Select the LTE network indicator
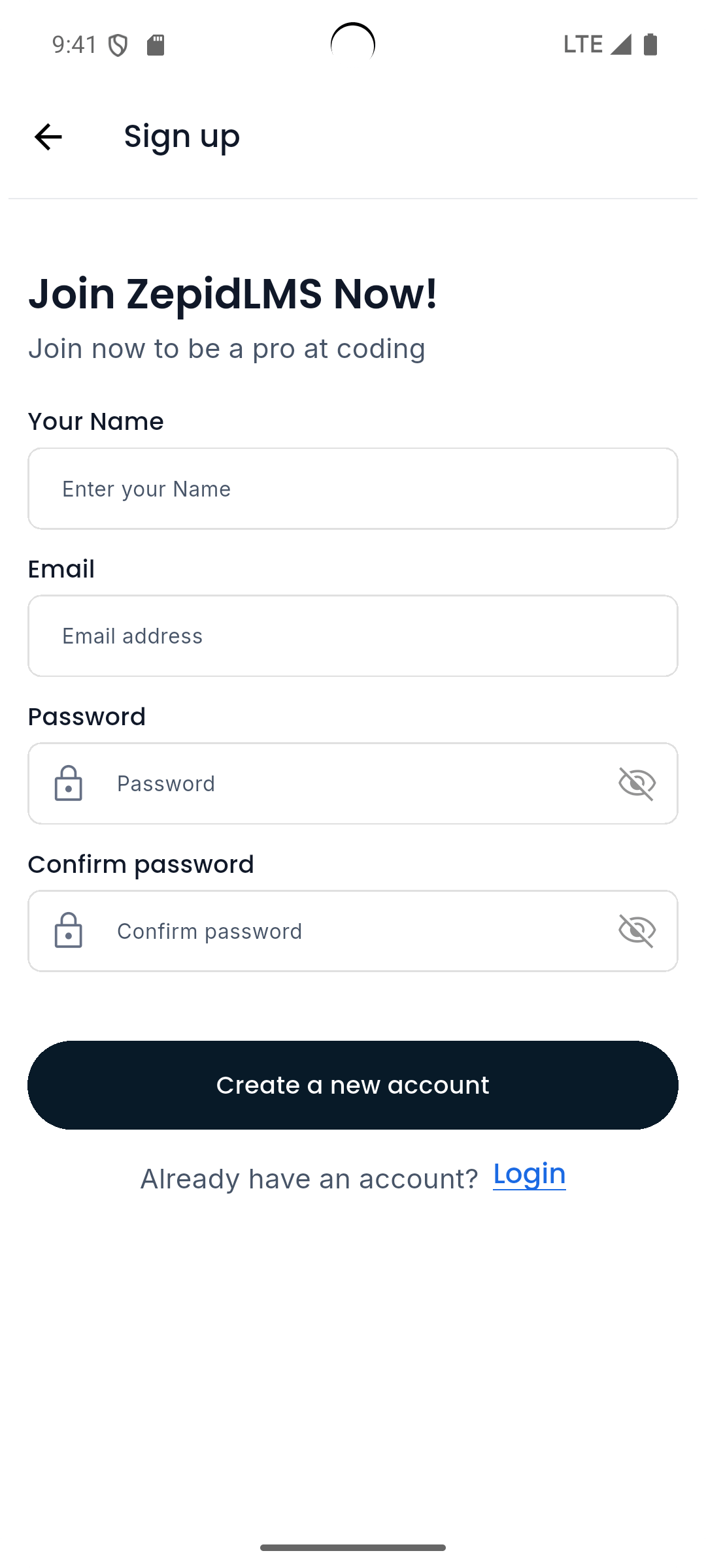This screenshot has height=1568, width=706. [x=582, y=44]
